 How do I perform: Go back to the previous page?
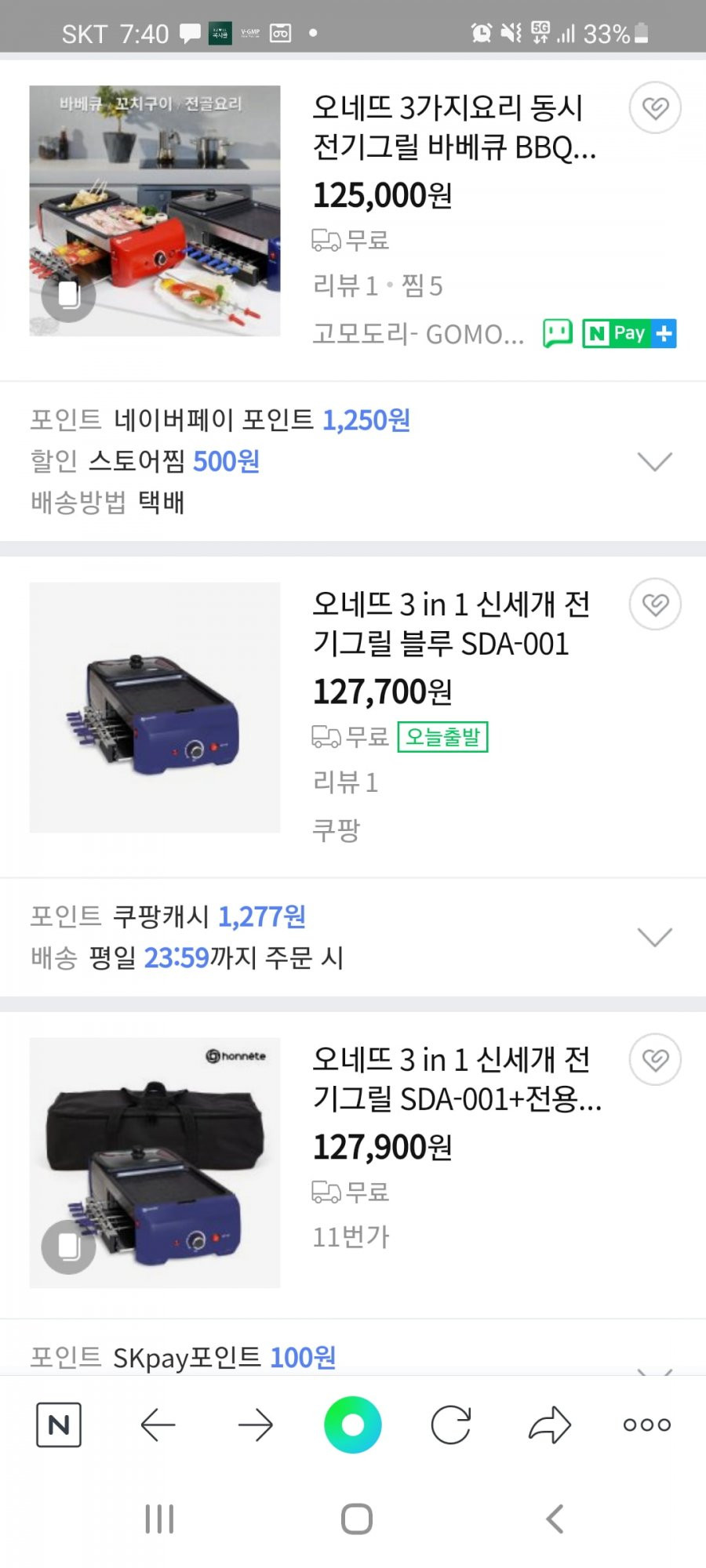click(158, 1425)
